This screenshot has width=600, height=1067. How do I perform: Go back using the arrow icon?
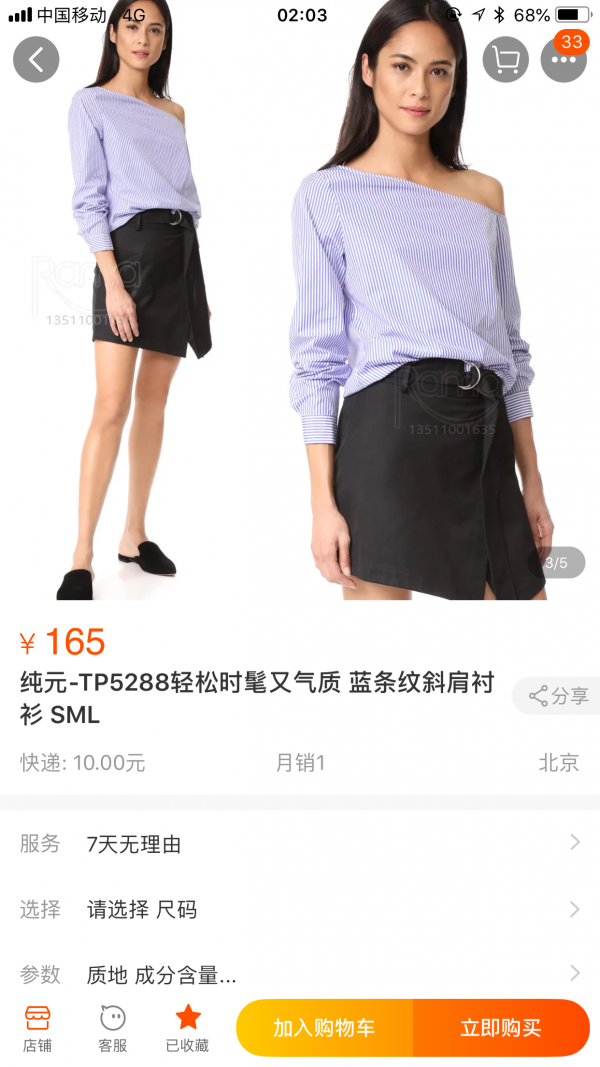click(36, 60)
